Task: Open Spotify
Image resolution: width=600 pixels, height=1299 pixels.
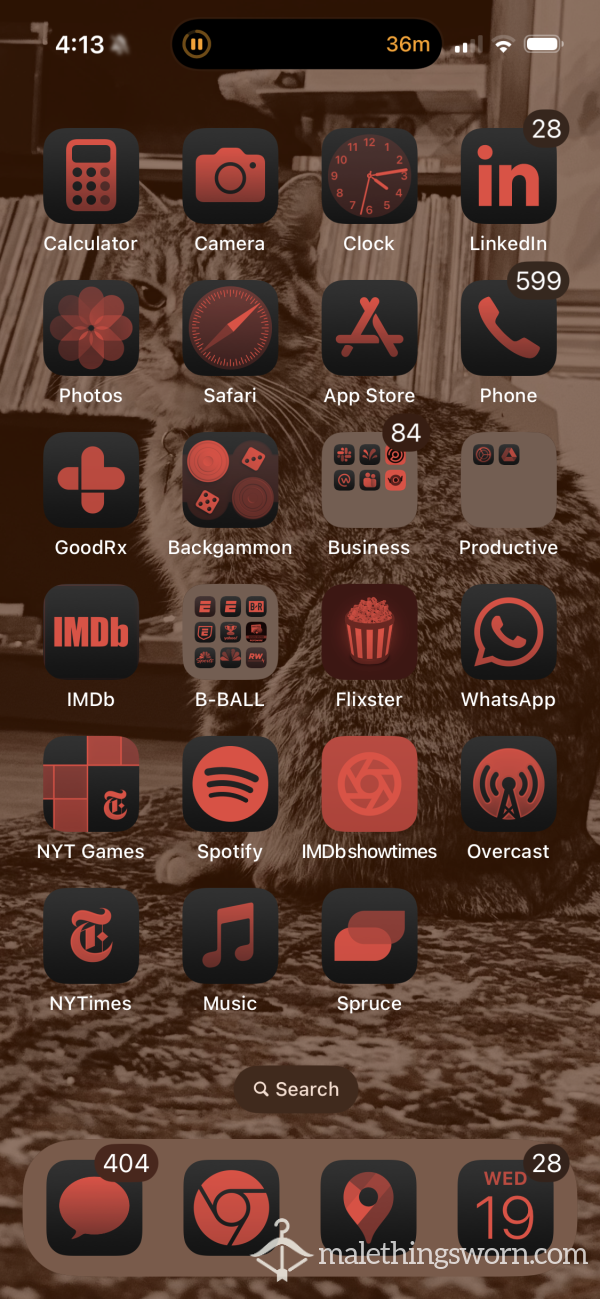Action: point(230,784)
